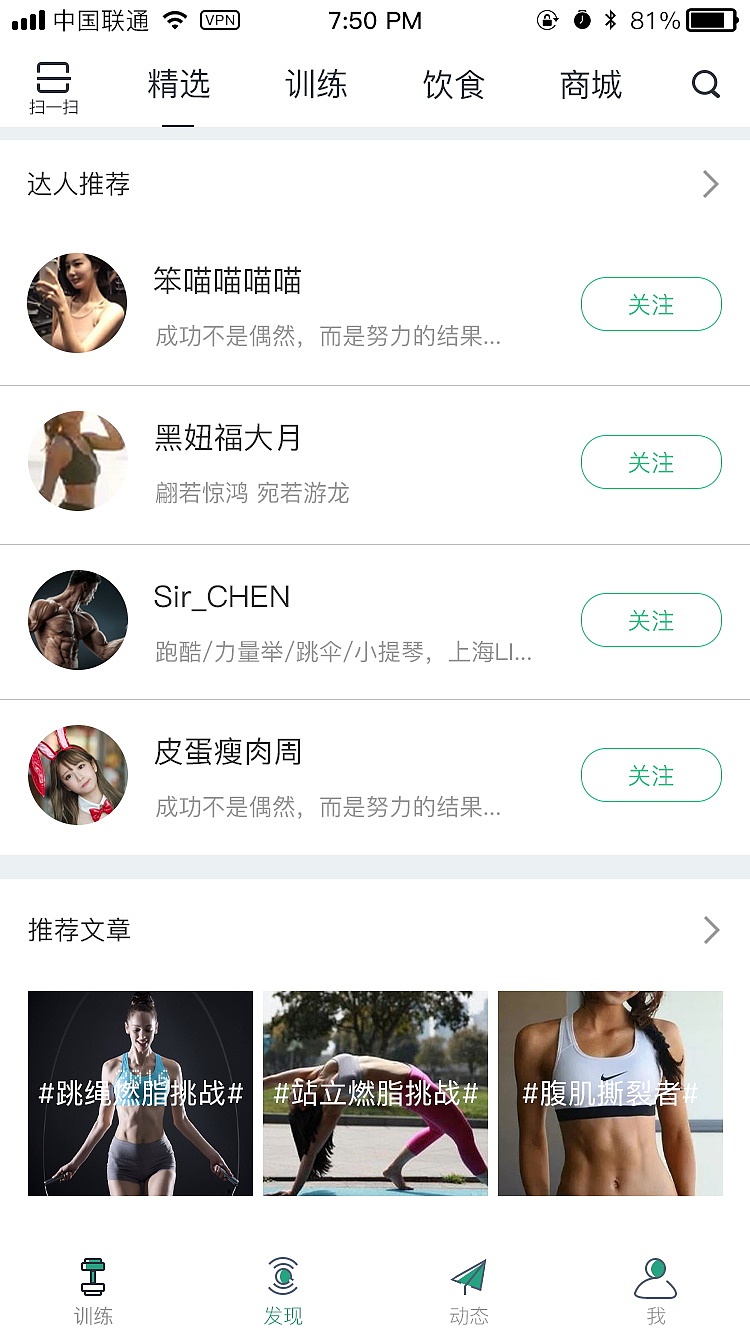Open the scan QR code (扫一扫) feature
750x1334 pixels.
tap(55, 84)
